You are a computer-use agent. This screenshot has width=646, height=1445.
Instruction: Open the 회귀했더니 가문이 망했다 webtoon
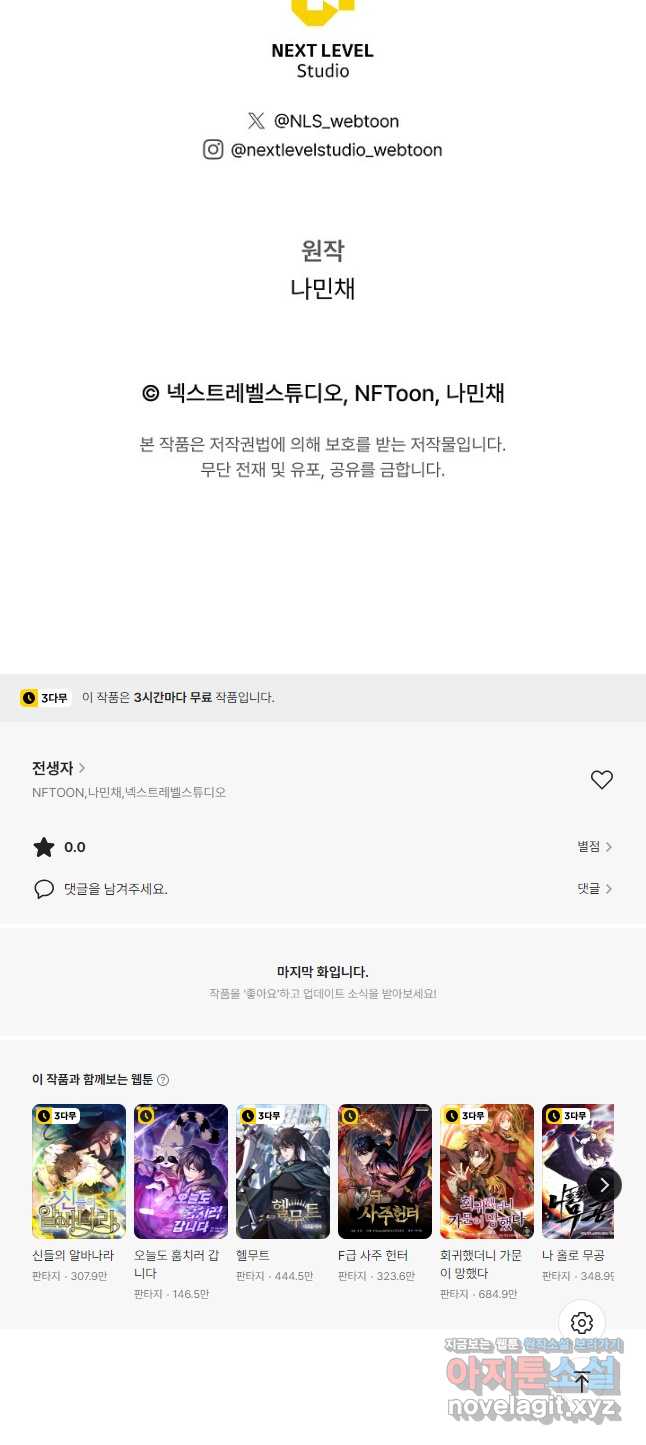tap(487, 1171)
